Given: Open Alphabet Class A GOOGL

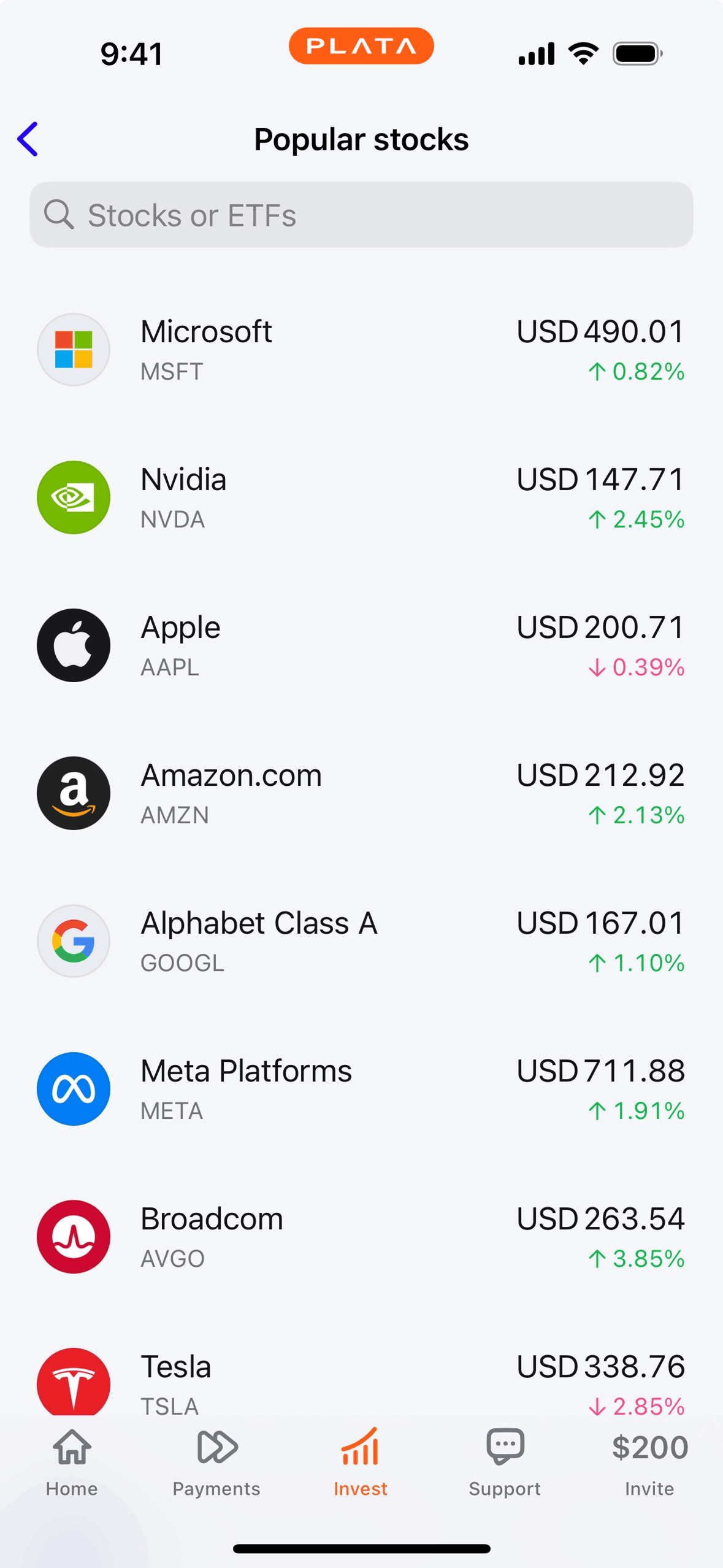Looking at the screenshot, I should pos(361,941).
